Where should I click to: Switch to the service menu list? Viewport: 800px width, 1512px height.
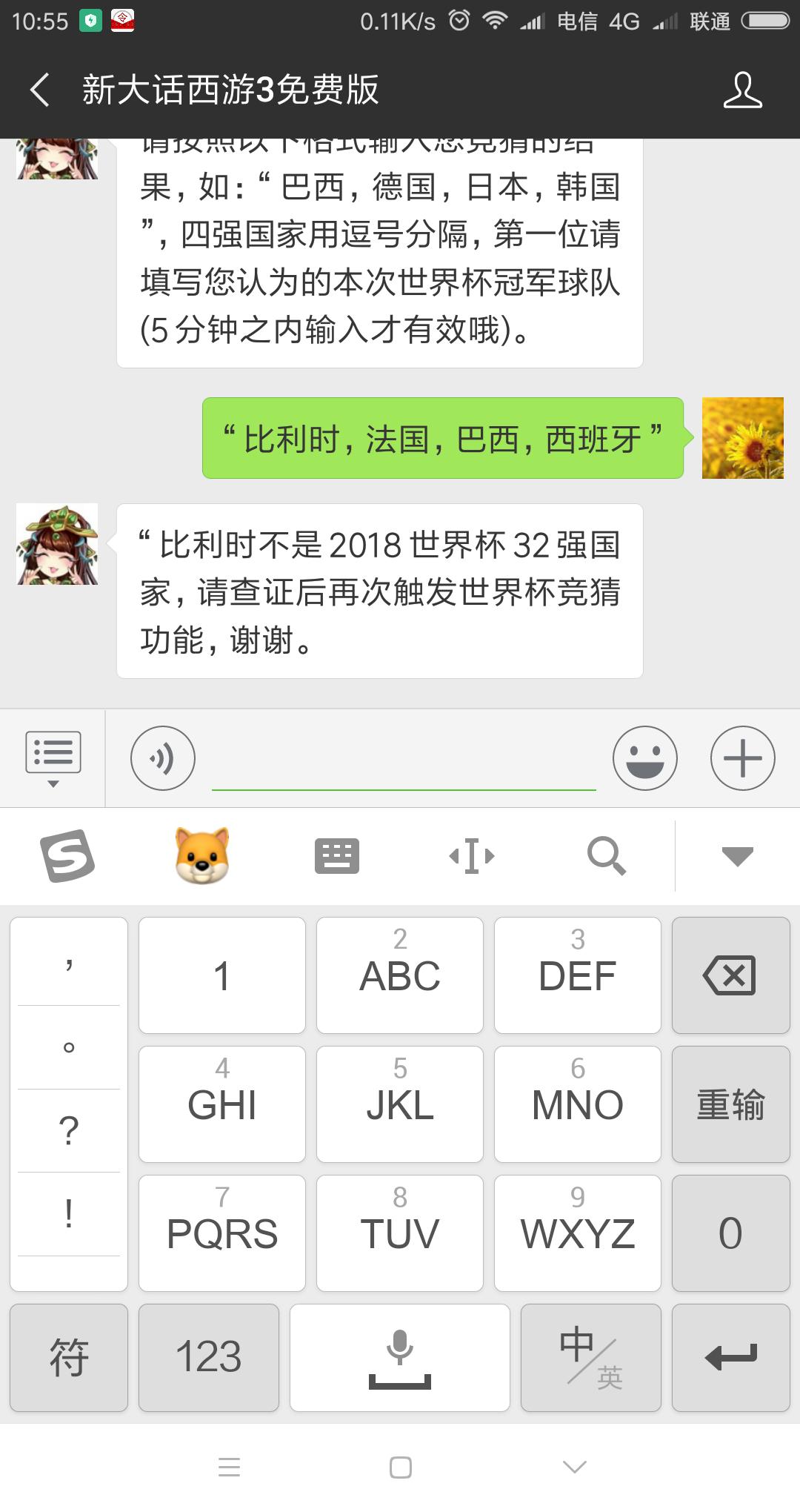pos(53,757)
